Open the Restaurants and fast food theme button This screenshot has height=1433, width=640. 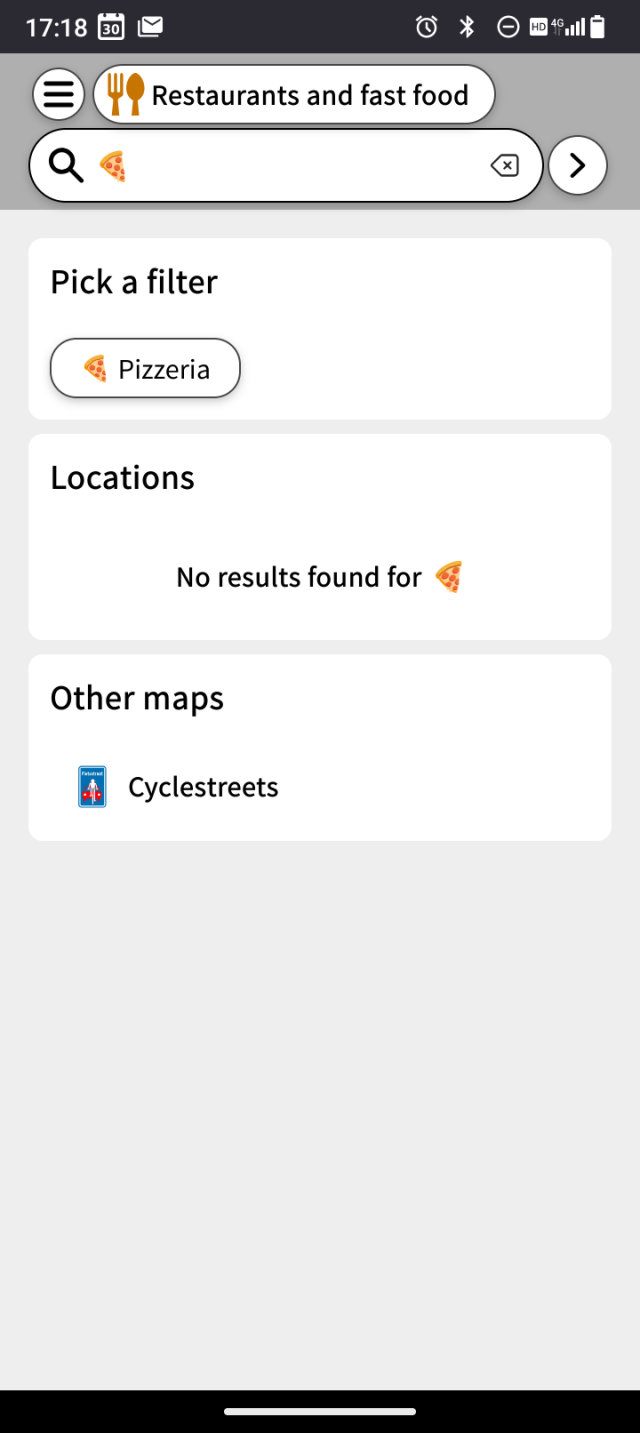(x=294, y=95)
